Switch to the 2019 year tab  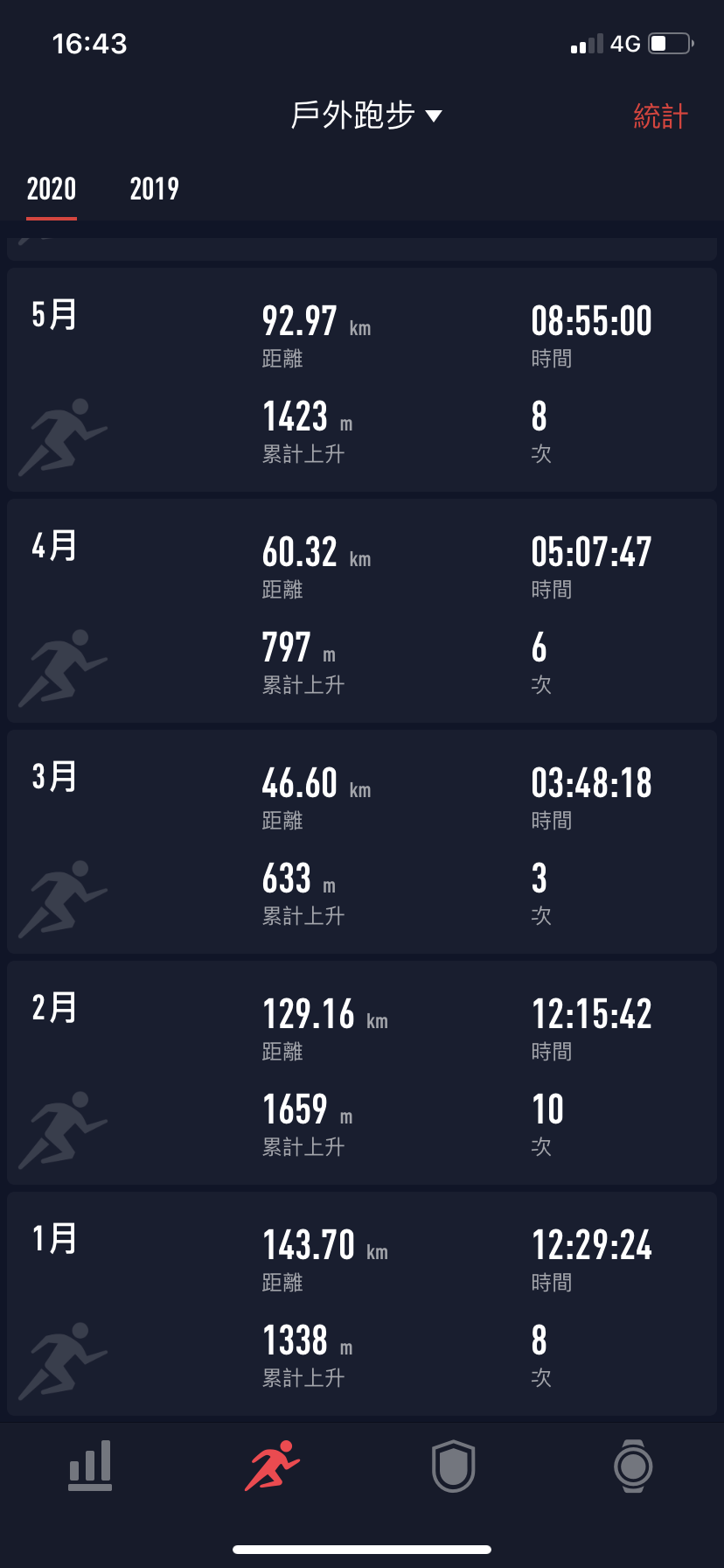pos(155,189)
